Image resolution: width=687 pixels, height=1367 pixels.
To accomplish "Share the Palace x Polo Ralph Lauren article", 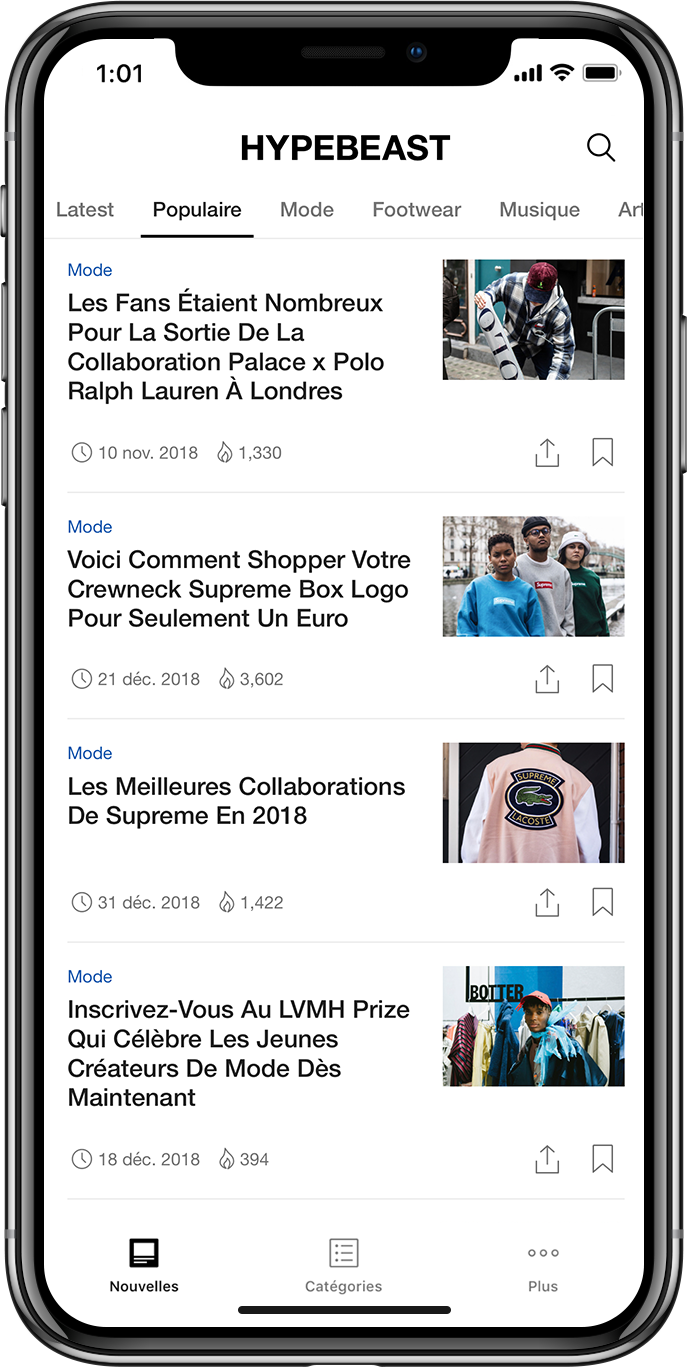I will pyautogui.click(x=547, y=453).
